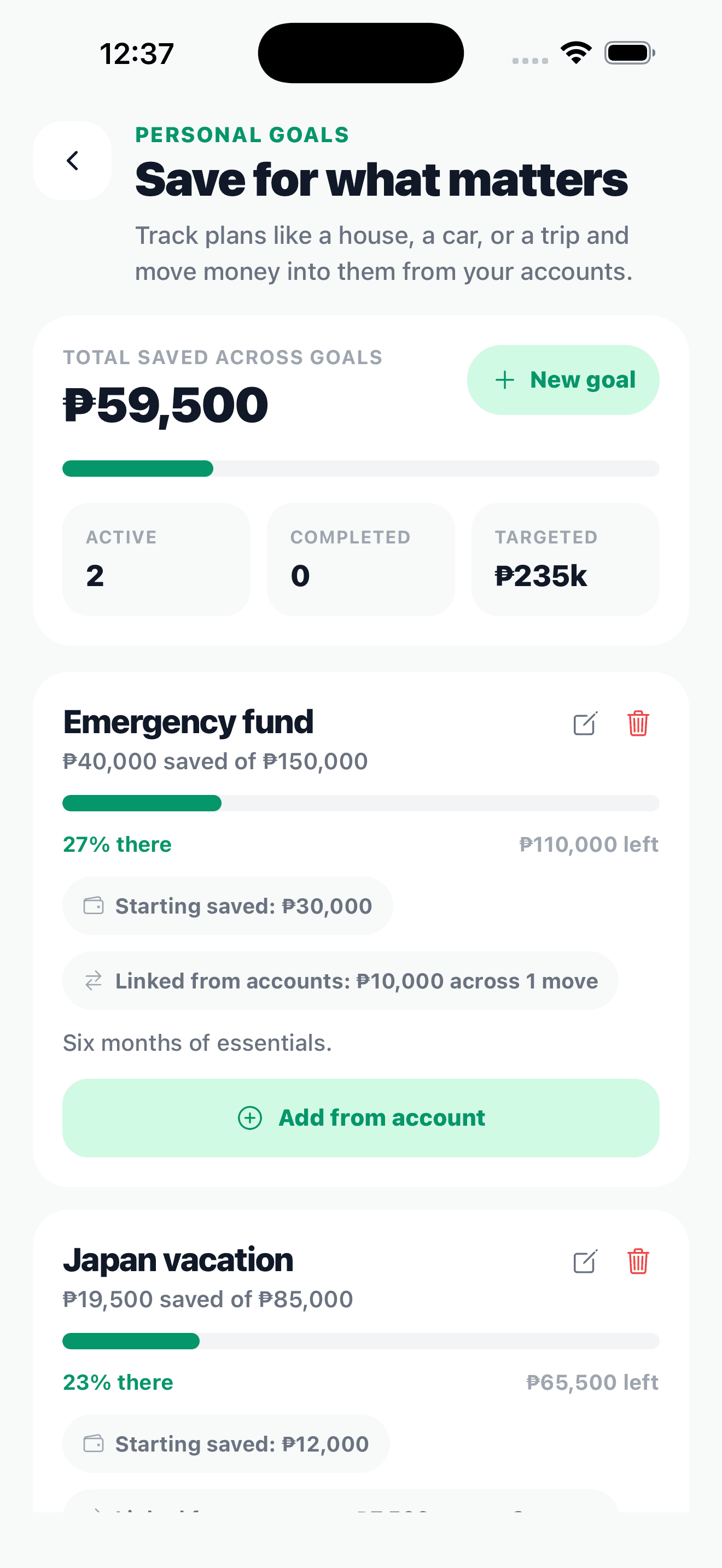Select the Japan vacation goal title
Viewport: 722px width, 1568px height.
click(x=178, y=1260)
